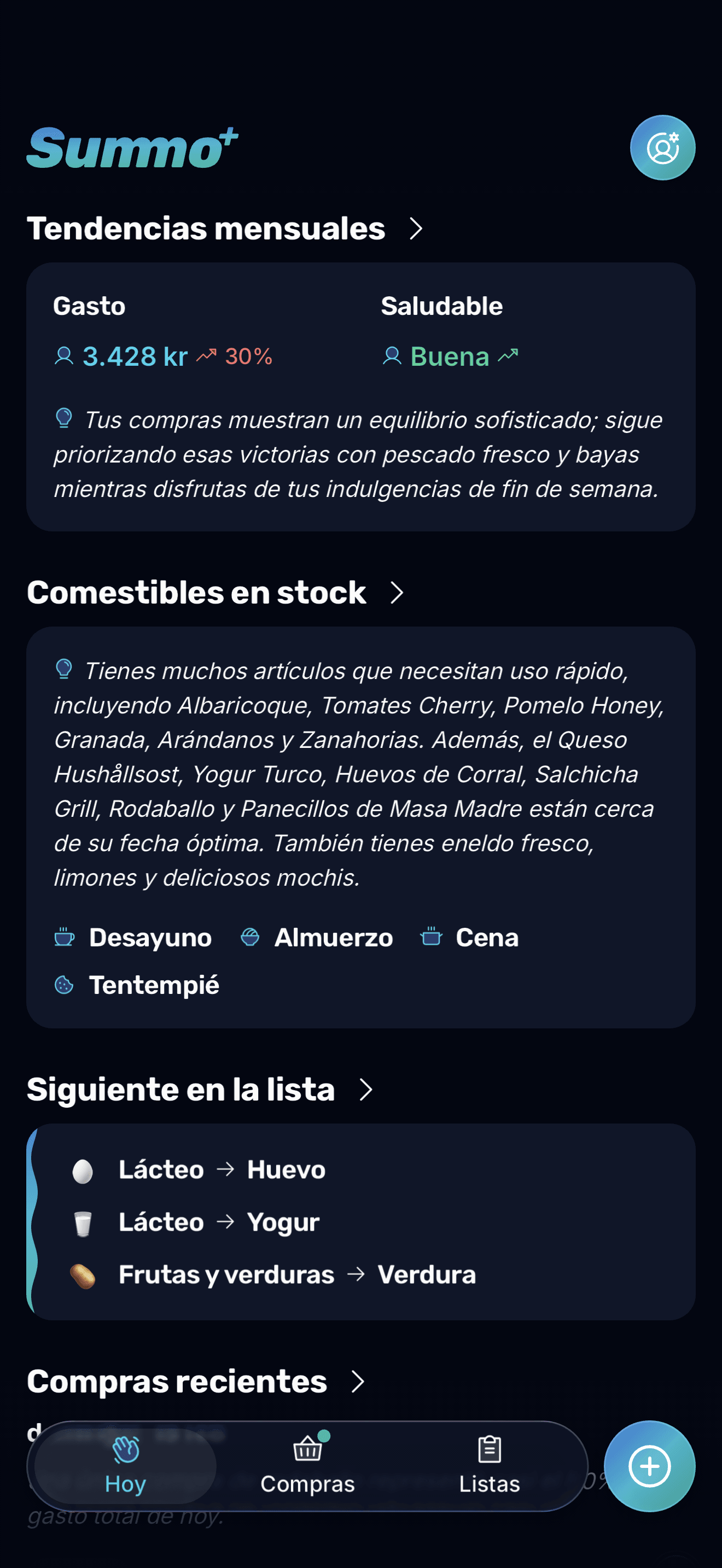This screenshot has height=1568, width=722.
Task: Select the Hoy tab
Action: point(125,1467)
